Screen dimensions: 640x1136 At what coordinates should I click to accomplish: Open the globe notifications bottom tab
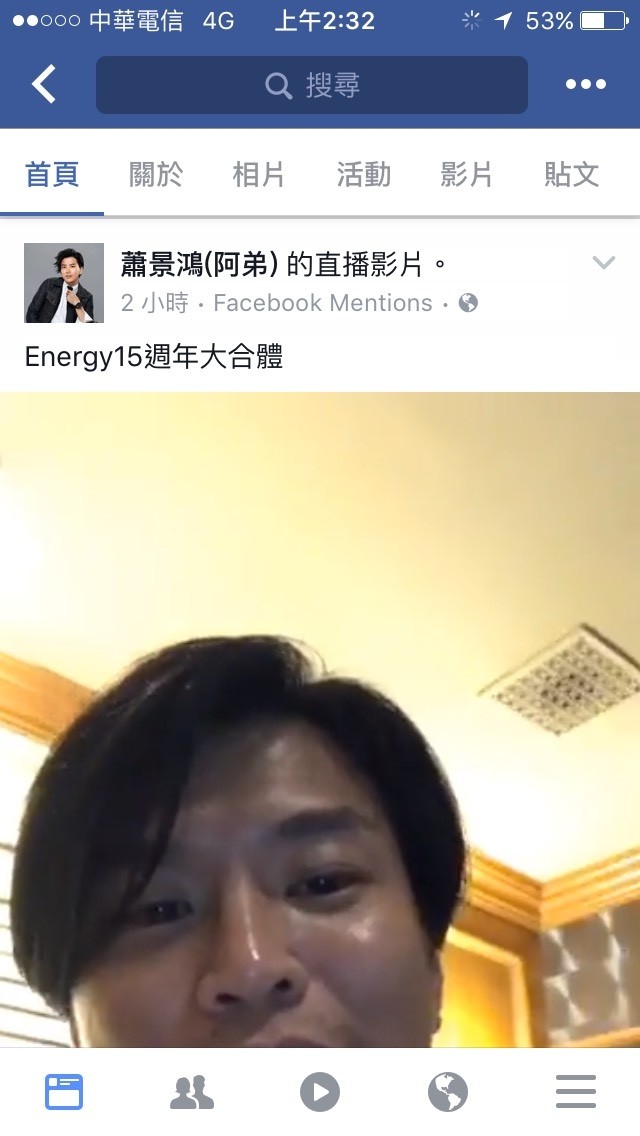coord(448,1092)
